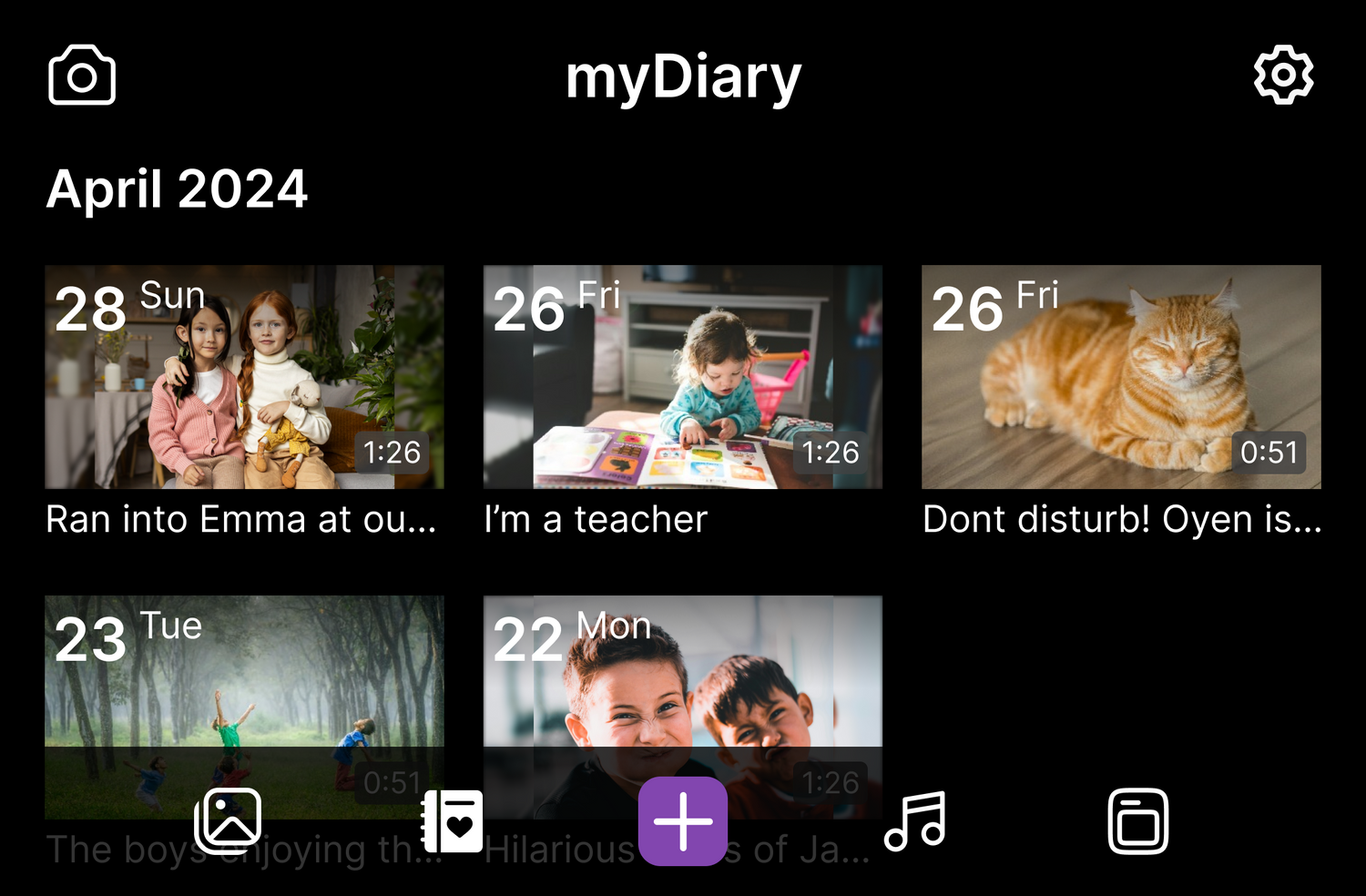Switch to the music tab
The width and height of the screenshot is (1366, 896).
(x=914, y=820)
